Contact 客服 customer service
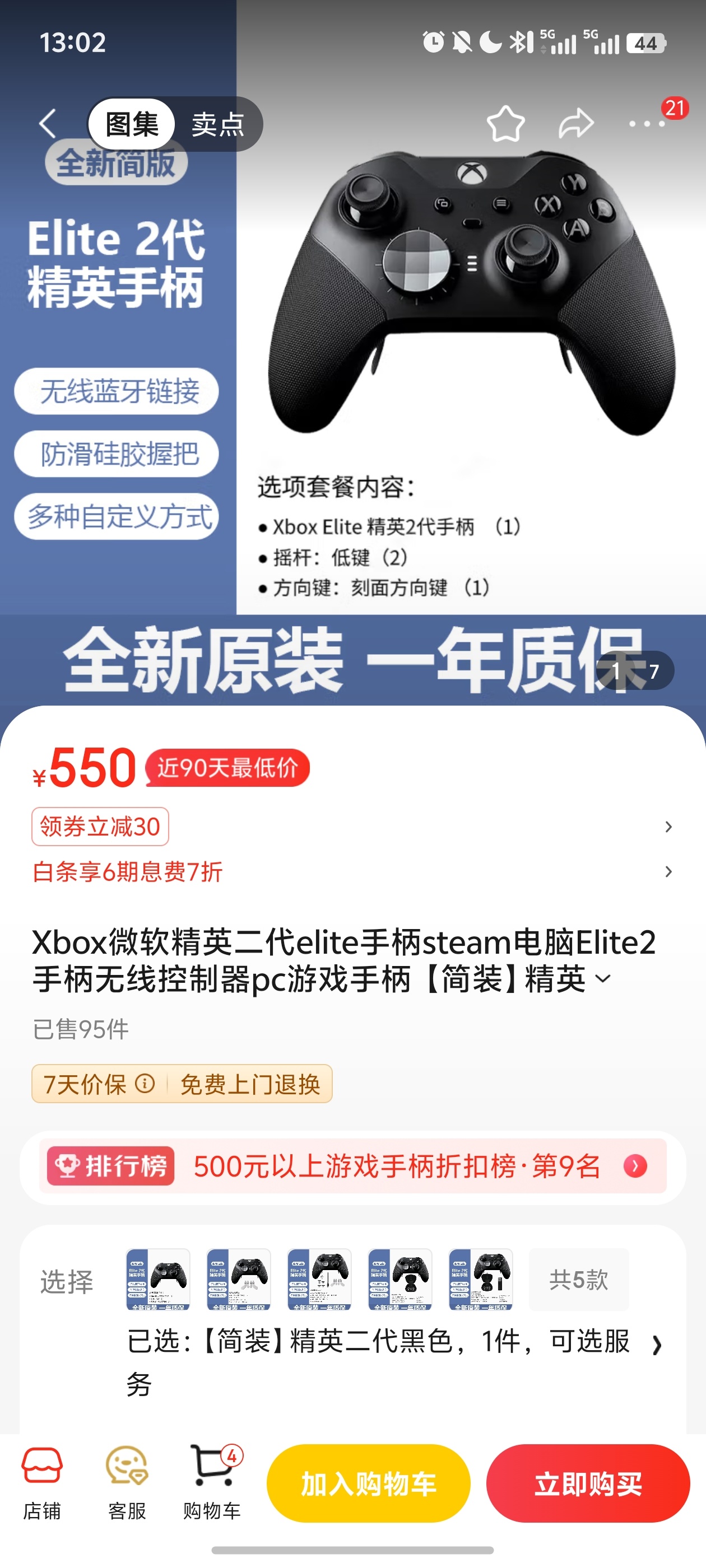 coord(127,1483)
